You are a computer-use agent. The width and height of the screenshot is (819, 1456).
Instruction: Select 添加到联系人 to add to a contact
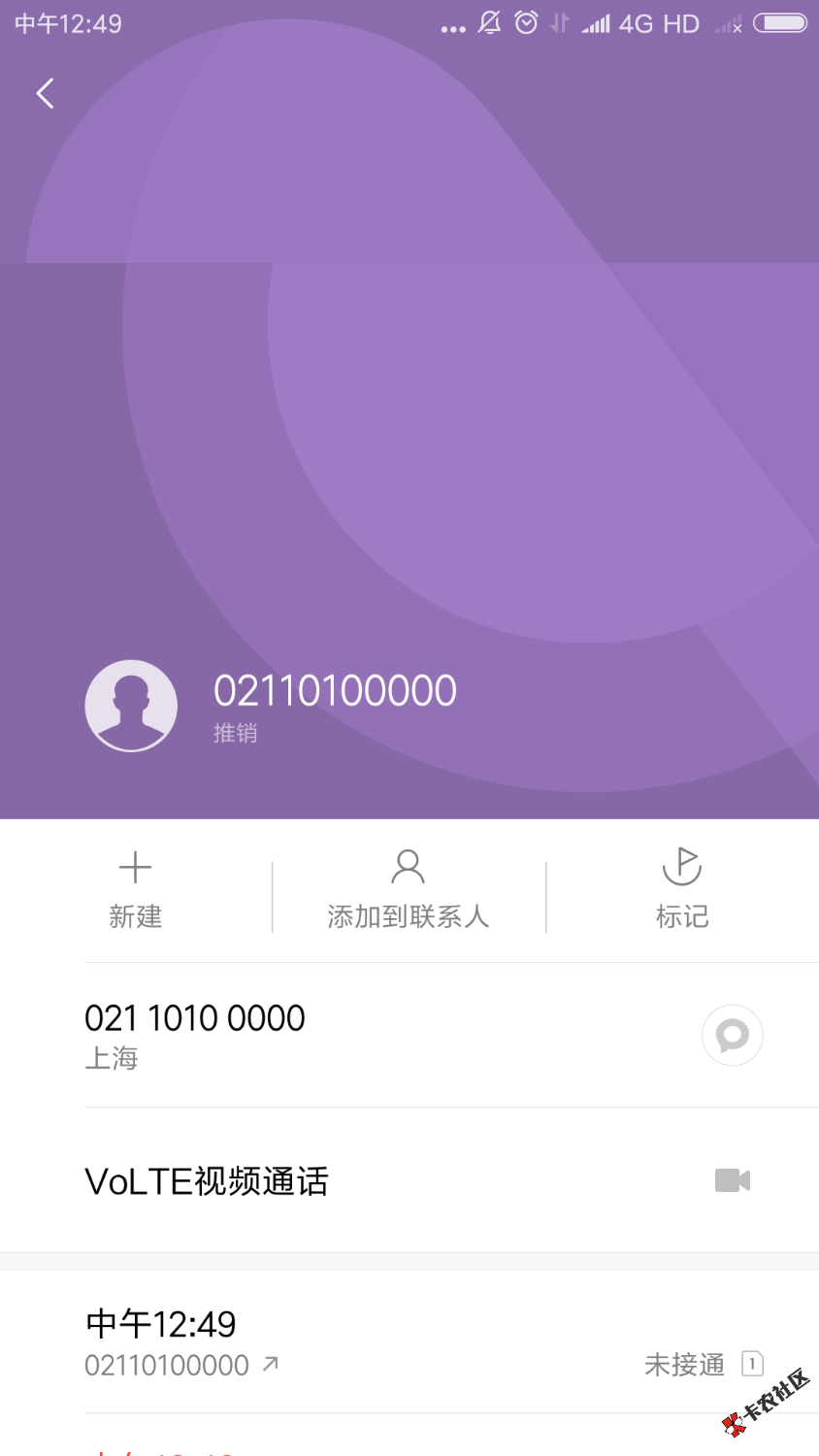click(408, 889)
